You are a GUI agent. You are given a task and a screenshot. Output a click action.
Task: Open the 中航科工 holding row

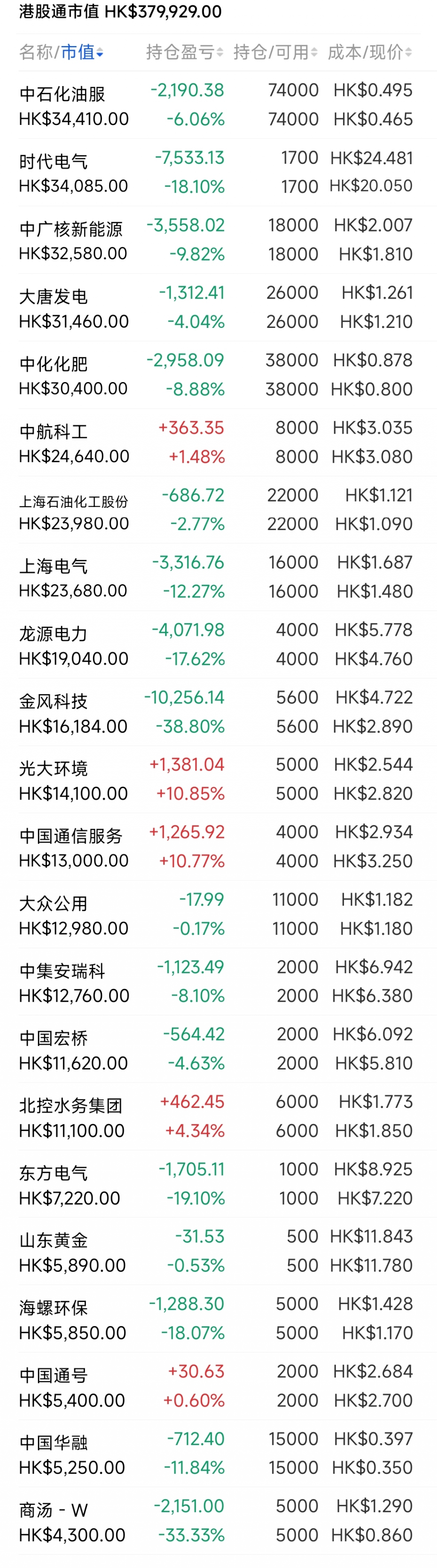(218, 443)
